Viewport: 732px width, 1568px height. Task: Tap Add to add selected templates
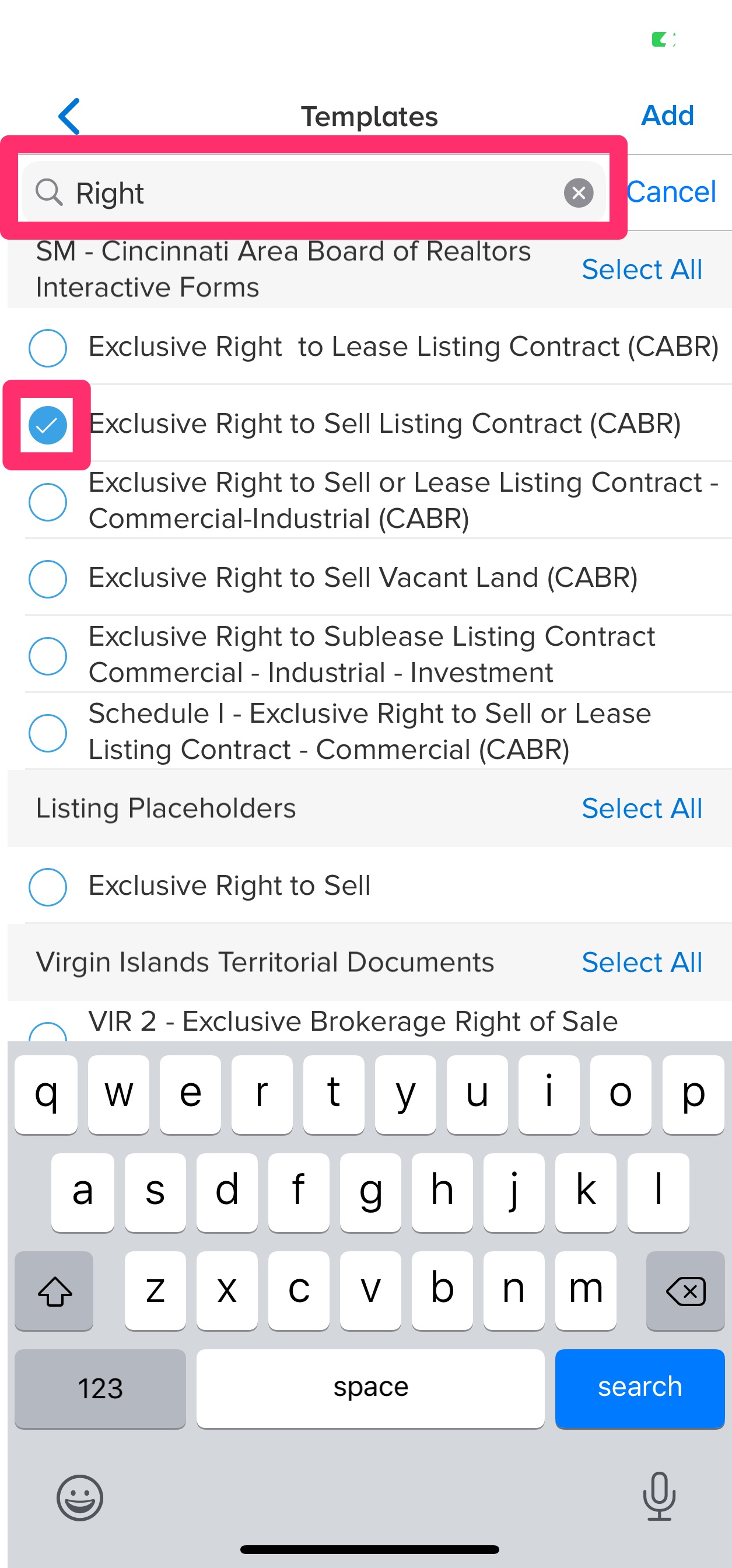click(667, 115)
